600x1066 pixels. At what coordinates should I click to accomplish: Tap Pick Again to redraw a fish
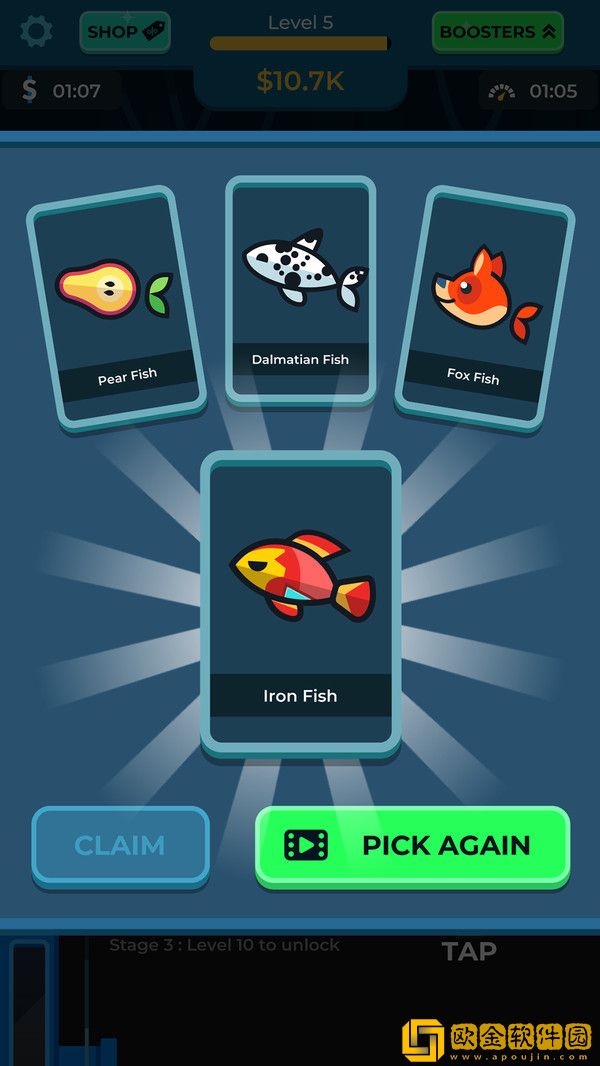tap(412, 845)
